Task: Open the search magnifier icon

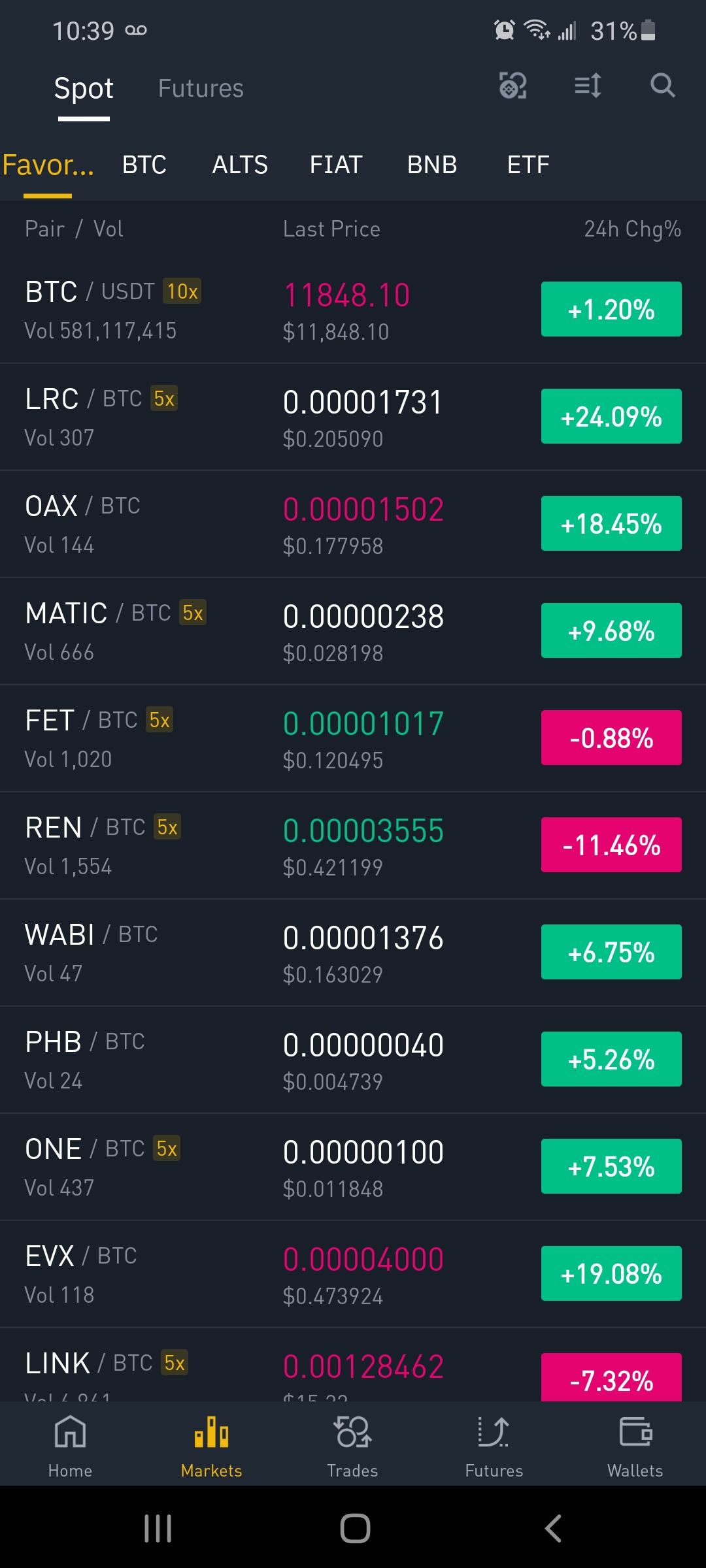Action: click(662, 86)
